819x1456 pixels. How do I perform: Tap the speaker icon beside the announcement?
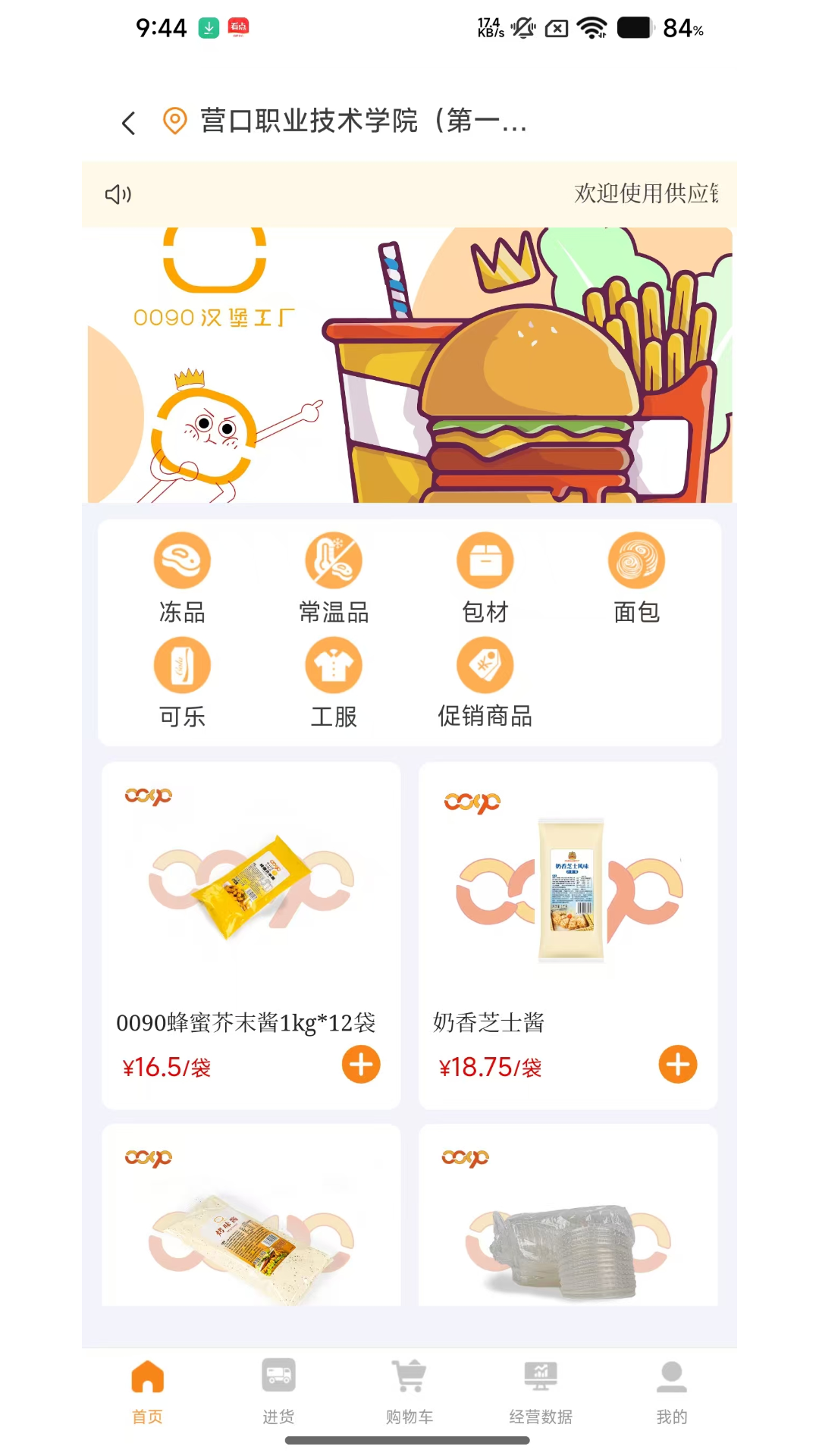118,194
